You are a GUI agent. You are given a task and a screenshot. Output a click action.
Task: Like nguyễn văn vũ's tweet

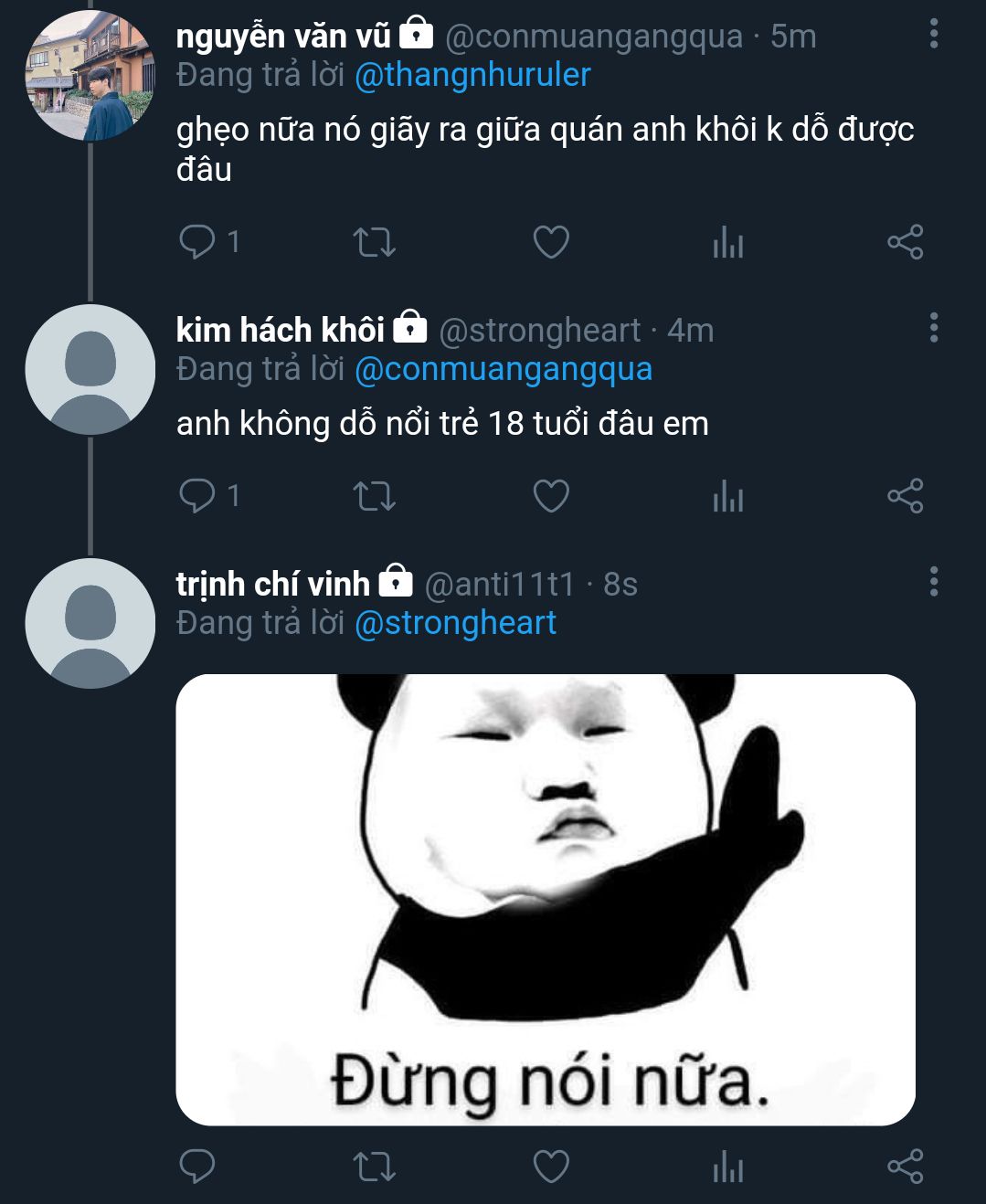coord(551,243)
